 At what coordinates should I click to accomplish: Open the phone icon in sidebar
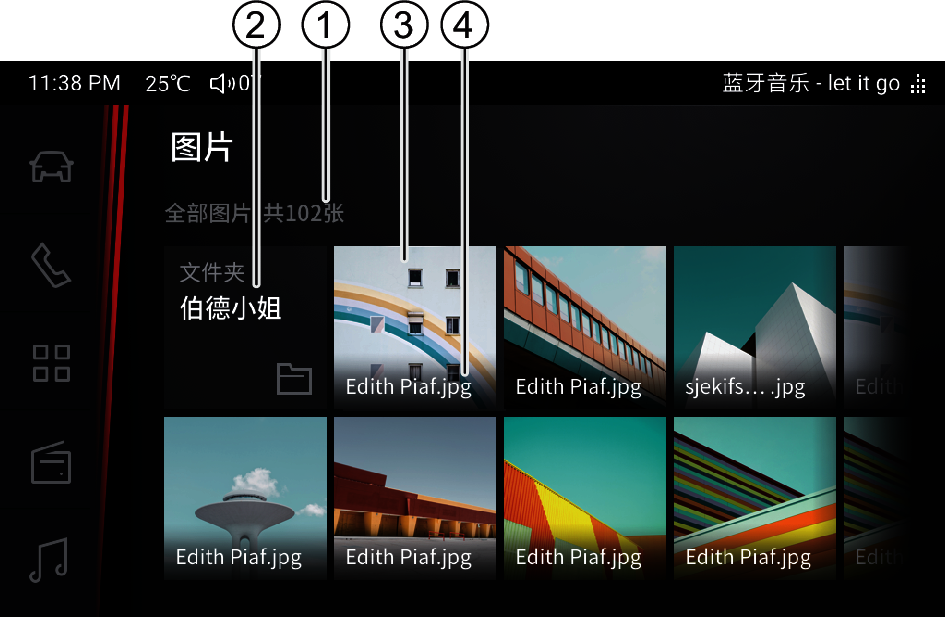(52, 265)
